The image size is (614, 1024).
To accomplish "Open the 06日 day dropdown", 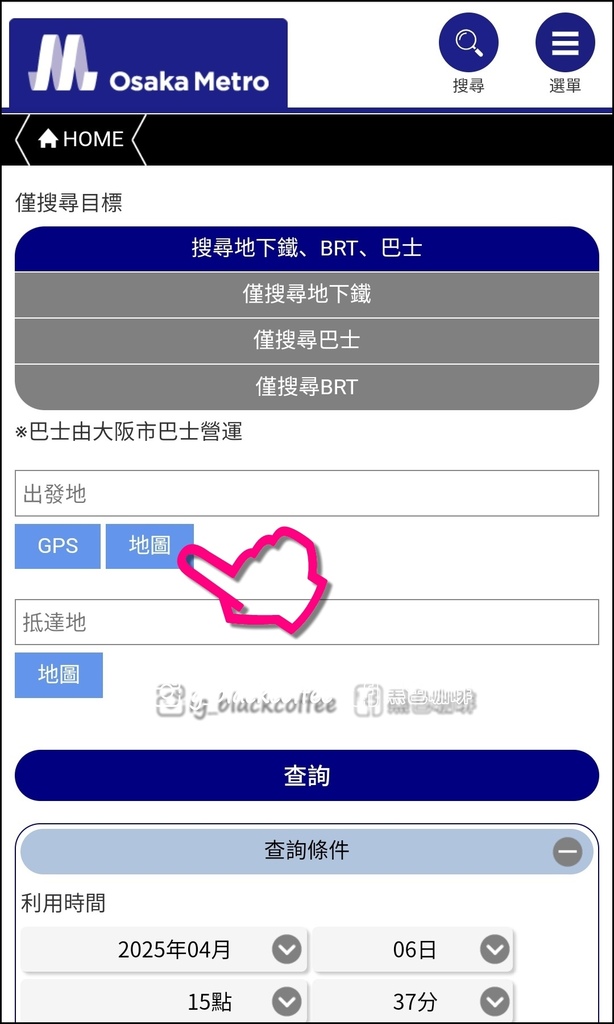I will pos(413,949).
